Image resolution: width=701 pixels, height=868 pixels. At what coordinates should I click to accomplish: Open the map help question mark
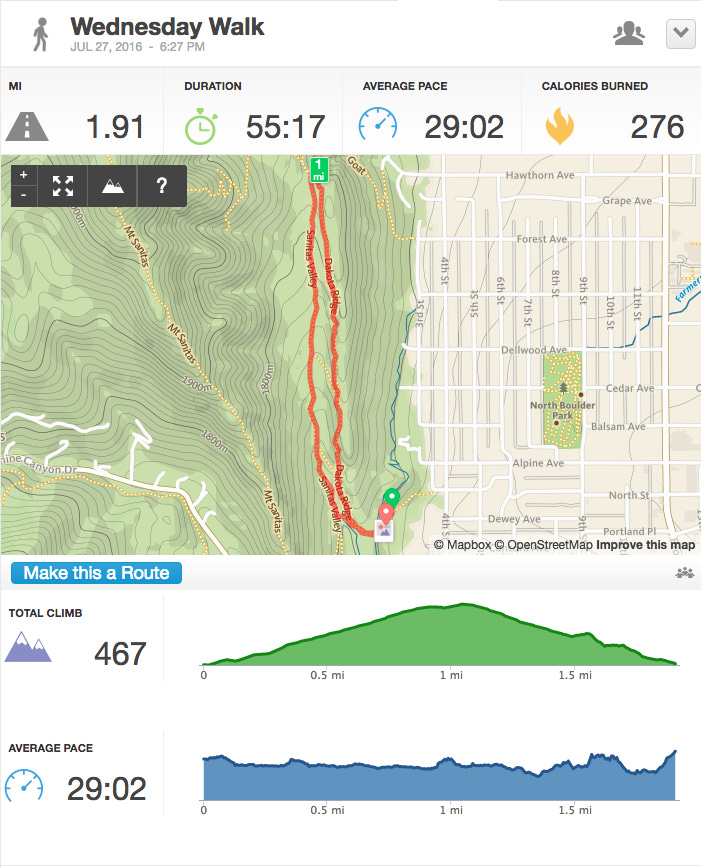click(162, 186)
